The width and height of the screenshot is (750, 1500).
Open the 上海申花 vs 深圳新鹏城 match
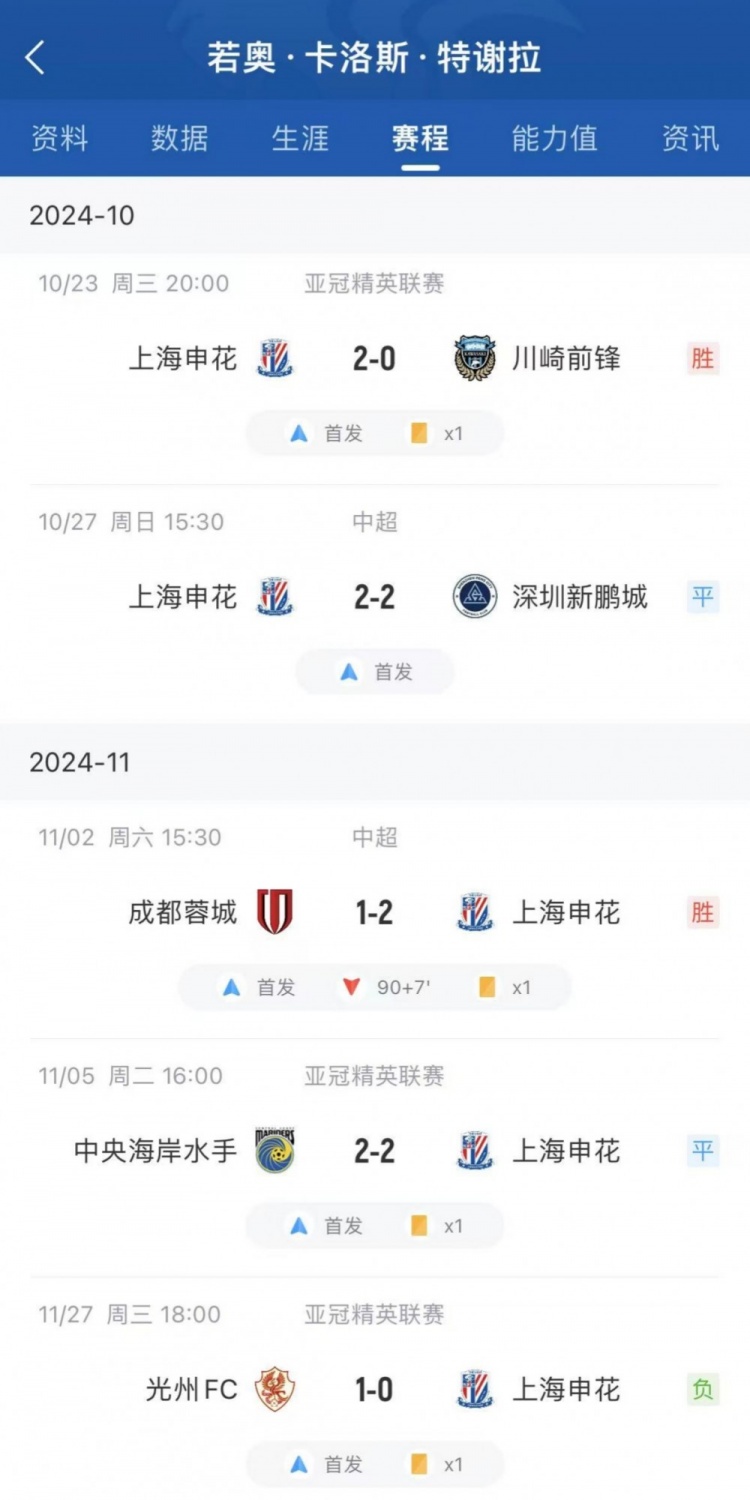tap(374, 597)
